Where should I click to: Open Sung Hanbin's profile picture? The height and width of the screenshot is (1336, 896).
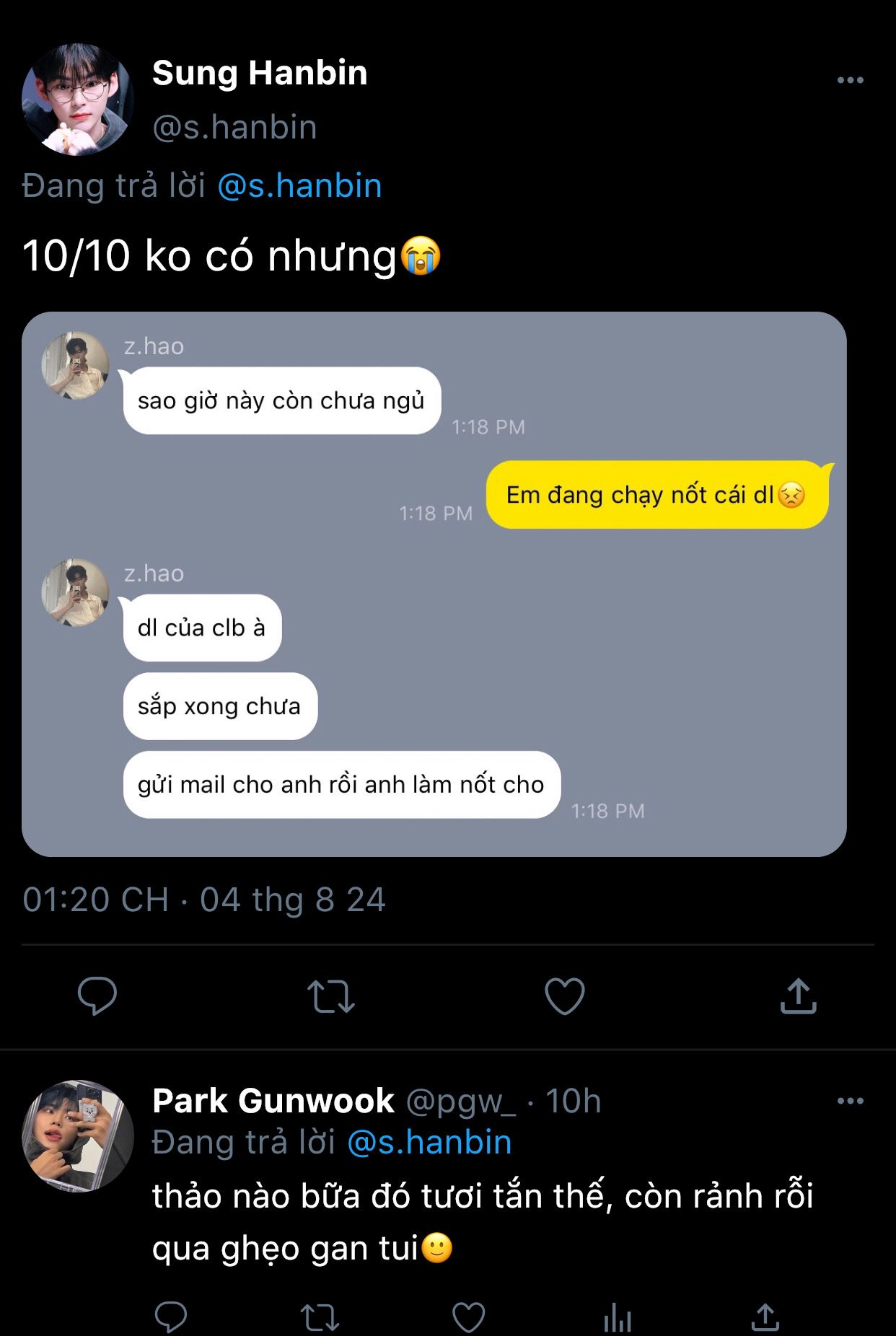(x=77, y=100)
